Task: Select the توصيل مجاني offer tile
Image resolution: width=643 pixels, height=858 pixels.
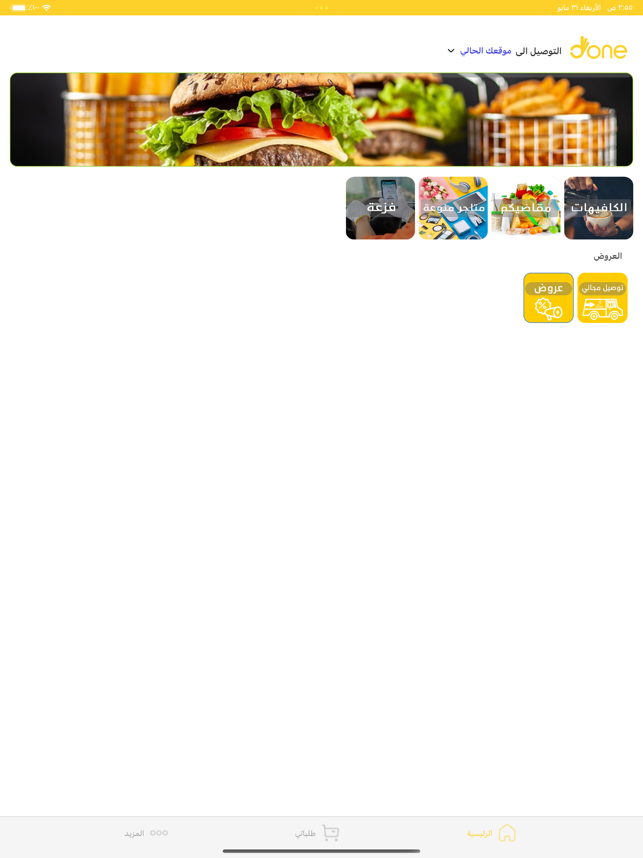Action: pyautogui.click(x=602, y=298)
